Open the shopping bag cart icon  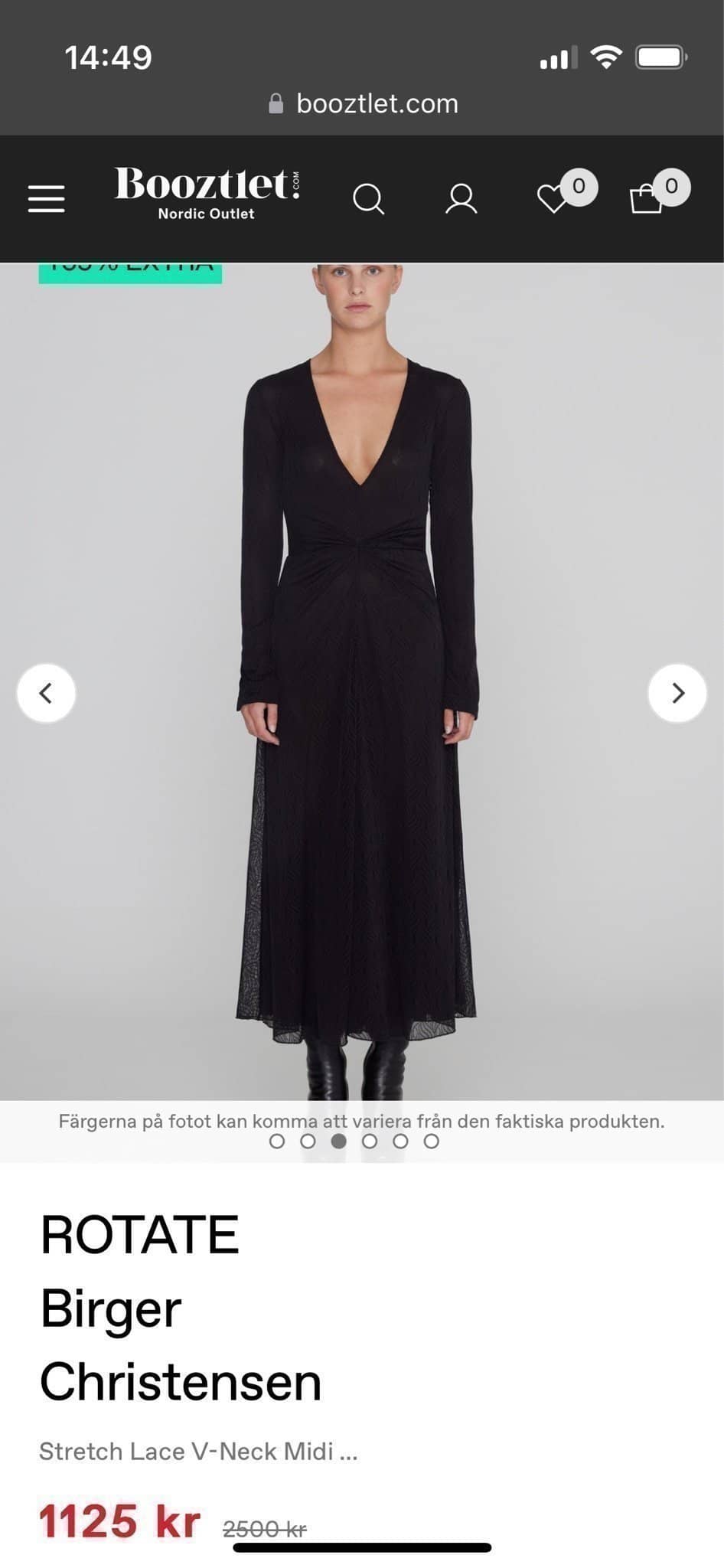pos(647,199)
